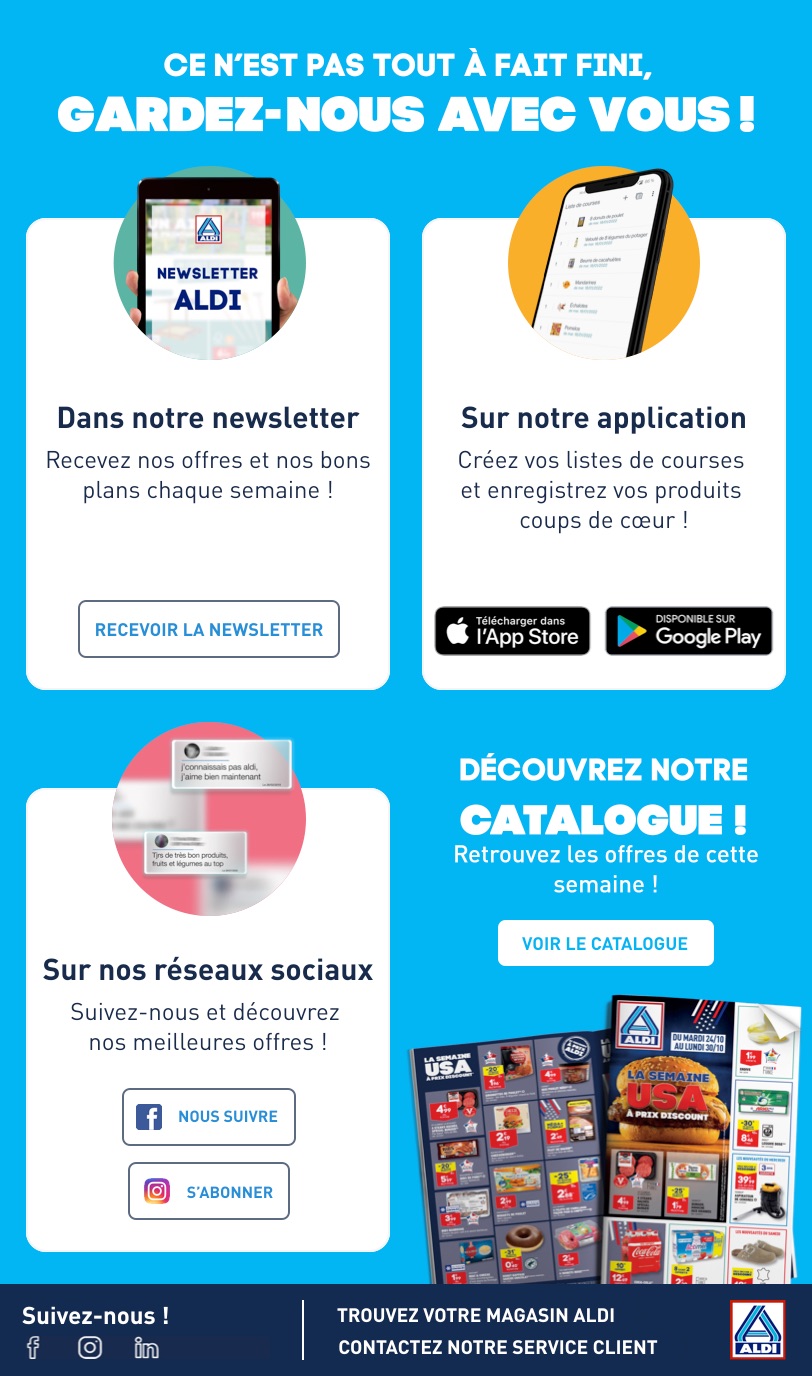Image resolution: width=812 pixels, height=1376 pixels.
Task: Click the Instagram icon in the footer
Action: pos(90,1347)
